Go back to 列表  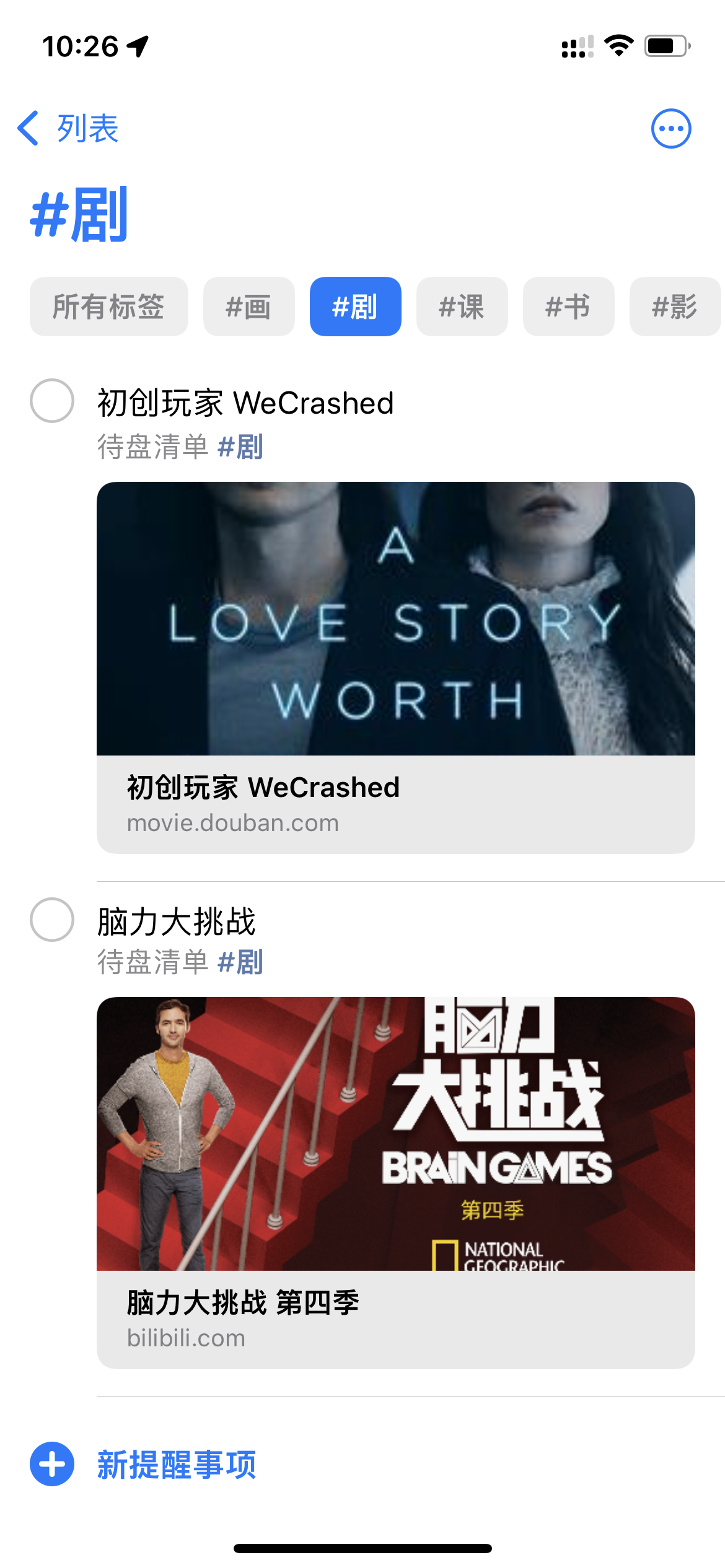pos(68,129)
